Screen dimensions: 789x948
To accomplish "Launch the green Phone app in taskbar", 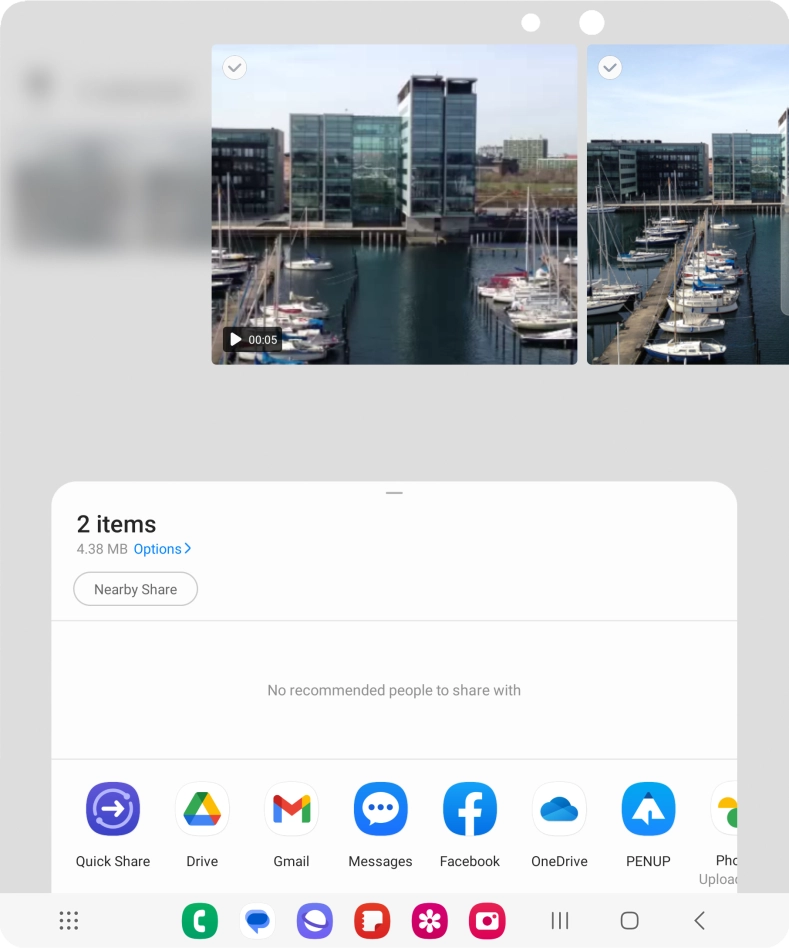I will (200, 920).
